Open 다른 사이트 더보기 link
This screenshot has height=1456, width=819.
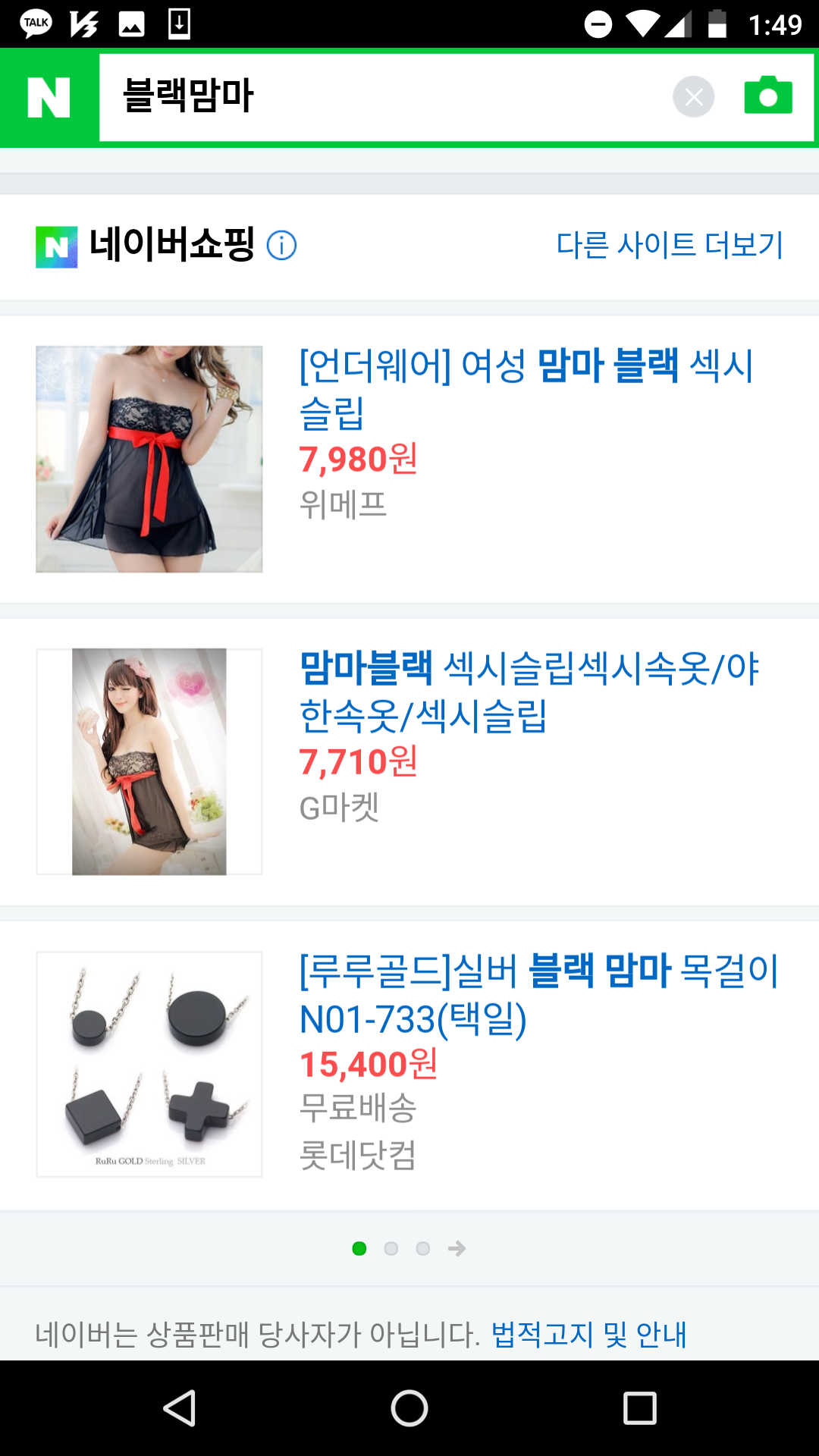pyautogui.click(x=669, y=245)
